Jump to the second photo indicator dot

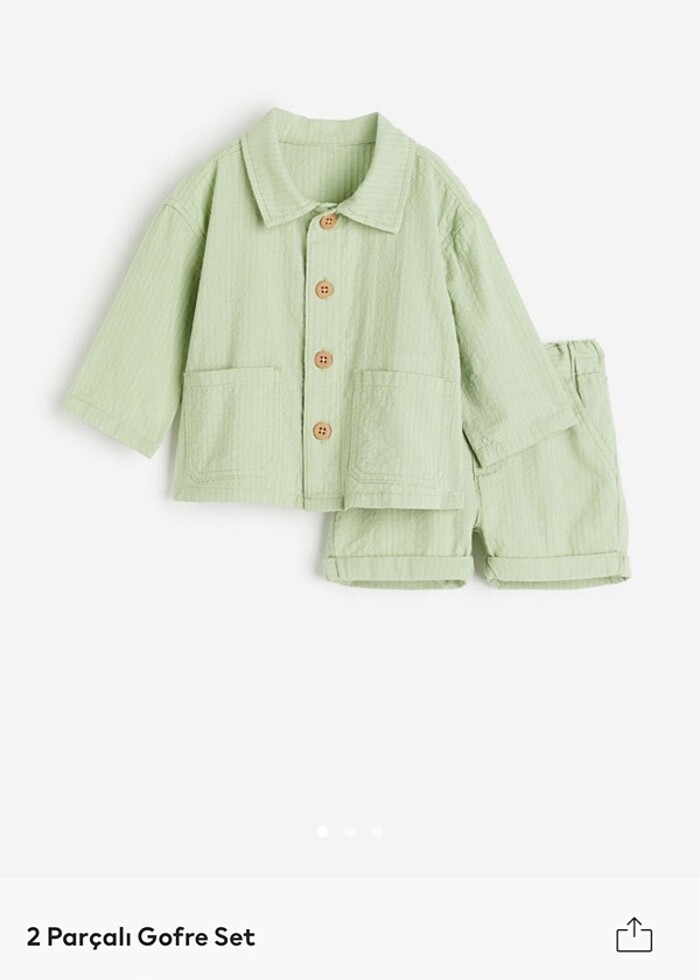click(349, 831)
